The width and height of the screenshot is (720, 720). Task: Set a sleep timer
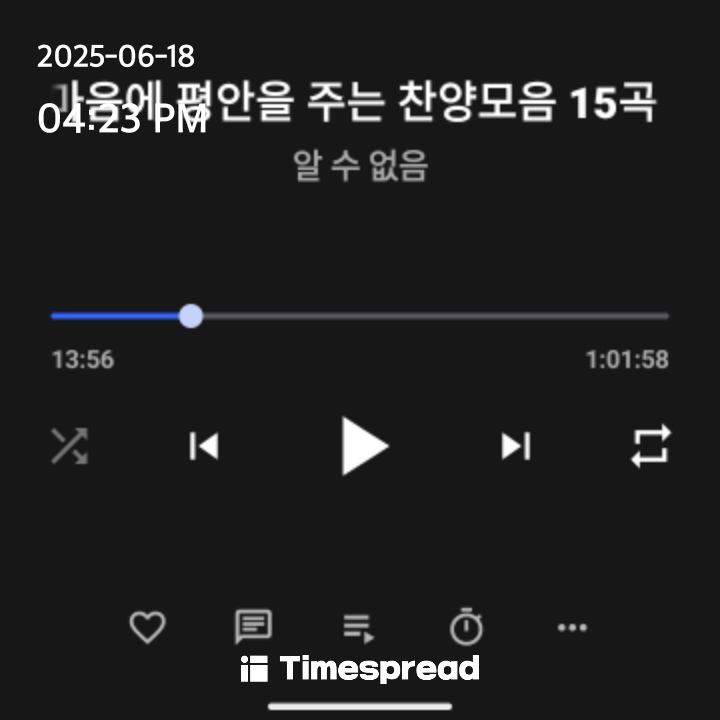coord(466,628)
